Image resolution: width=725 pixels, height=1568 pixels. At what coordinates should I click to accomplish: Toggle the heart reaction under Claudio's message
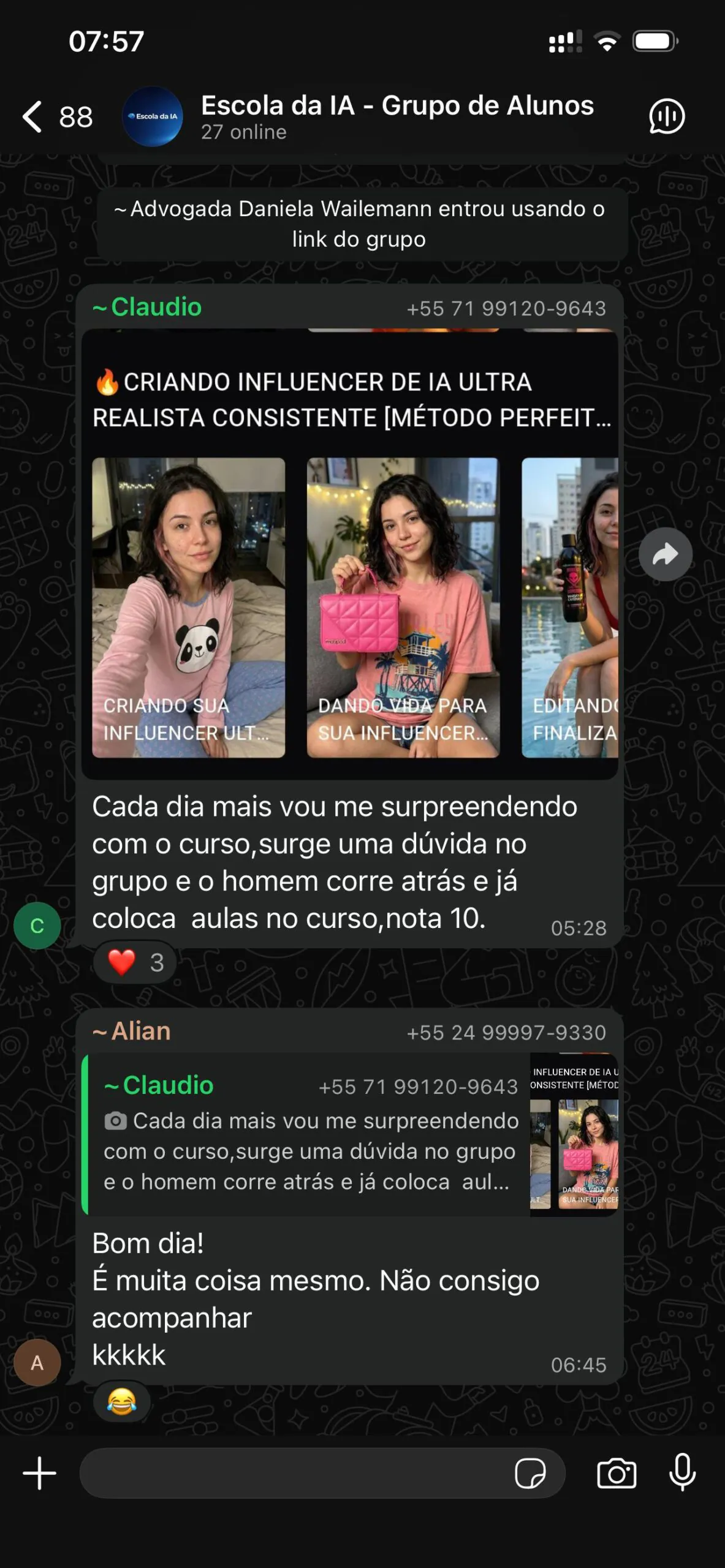[x=134, y=962]
